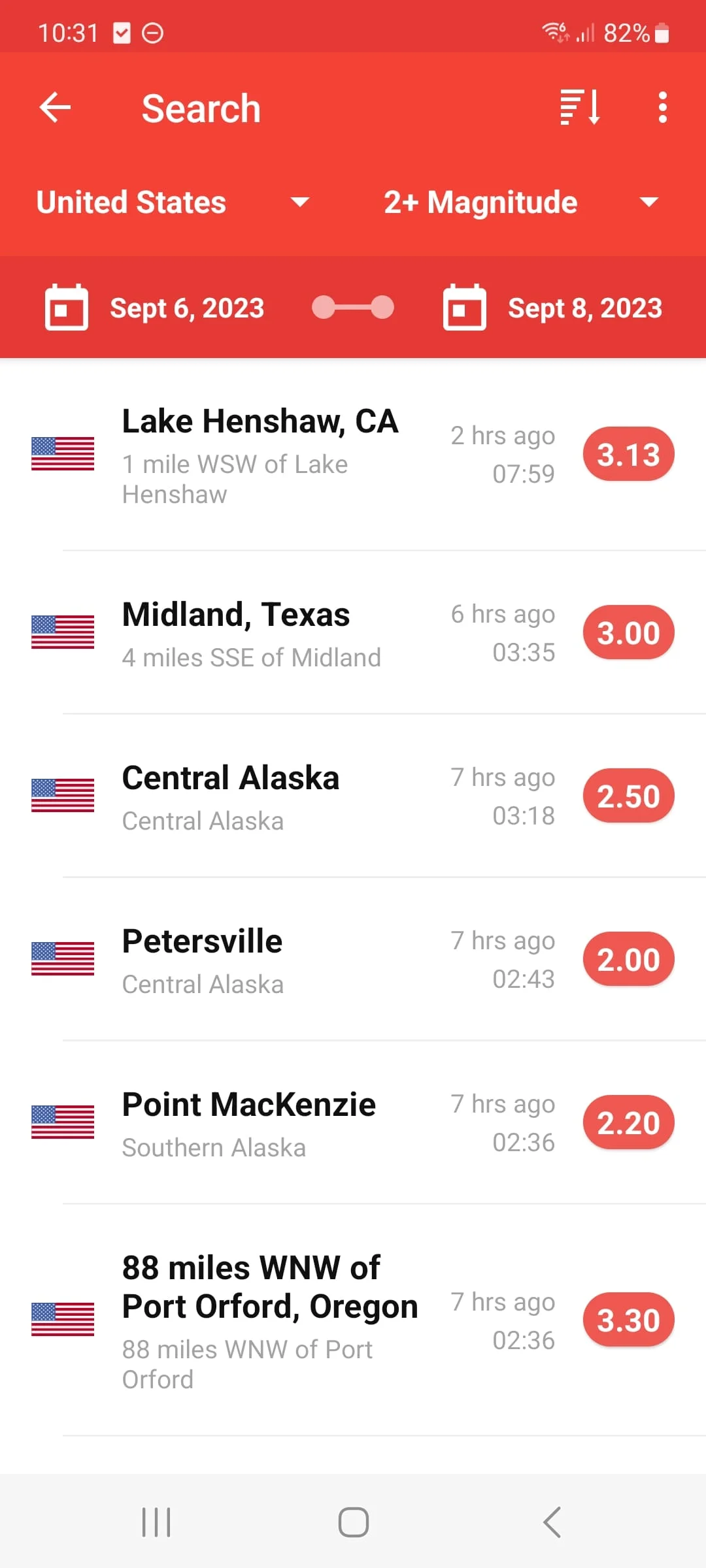Image resolution: width=706 pixels, height=1568 pixels.
Task: Click the sort order icon
Action: (x=579, y=108)
